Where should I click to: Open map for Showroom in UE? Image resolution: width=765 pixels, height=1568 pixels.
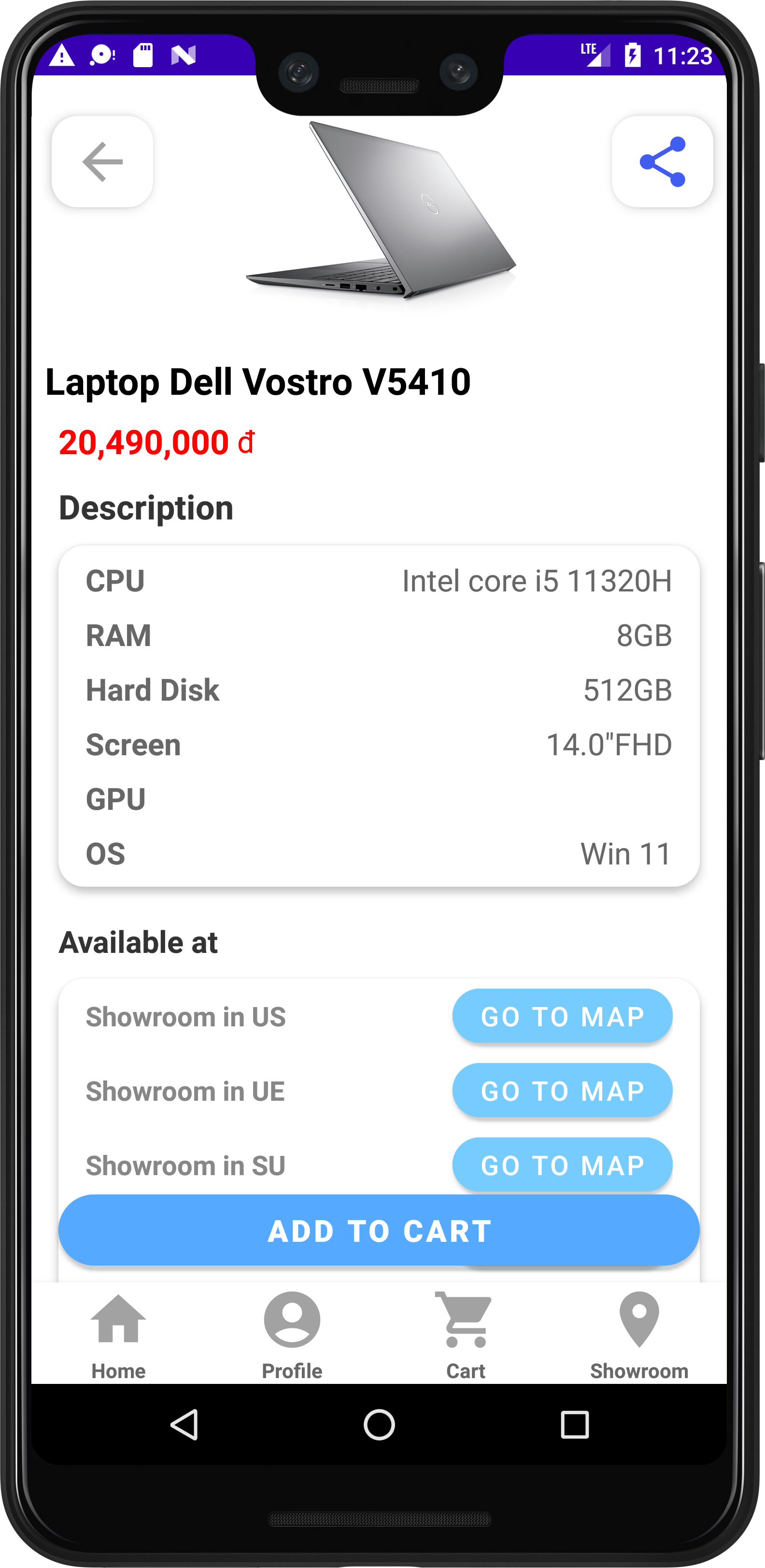coord(562,1090)
